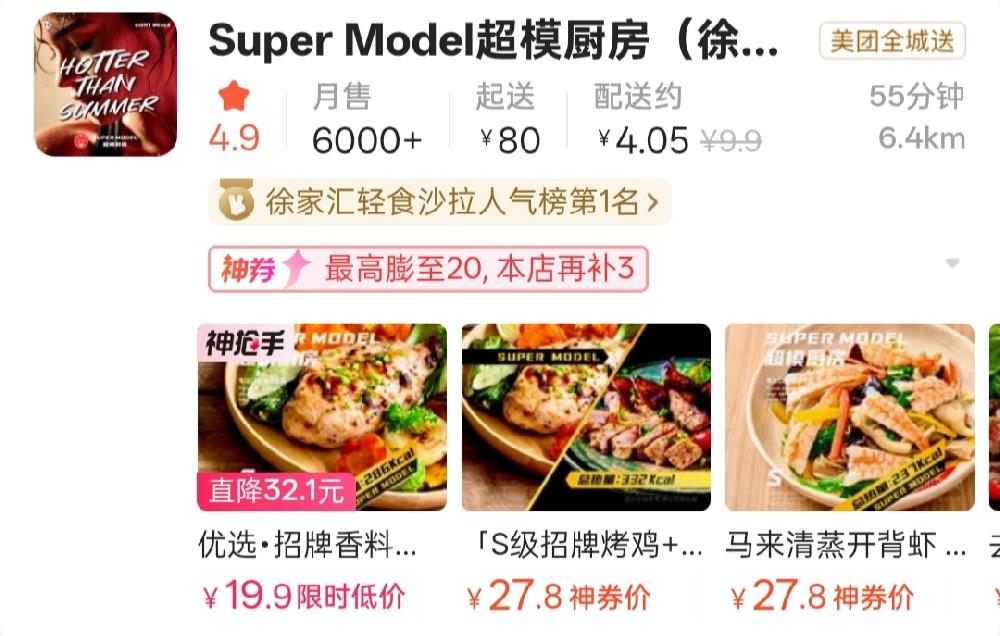Expand the promotions dropdown arrow
1000x636 pixels.
[952, 264]
